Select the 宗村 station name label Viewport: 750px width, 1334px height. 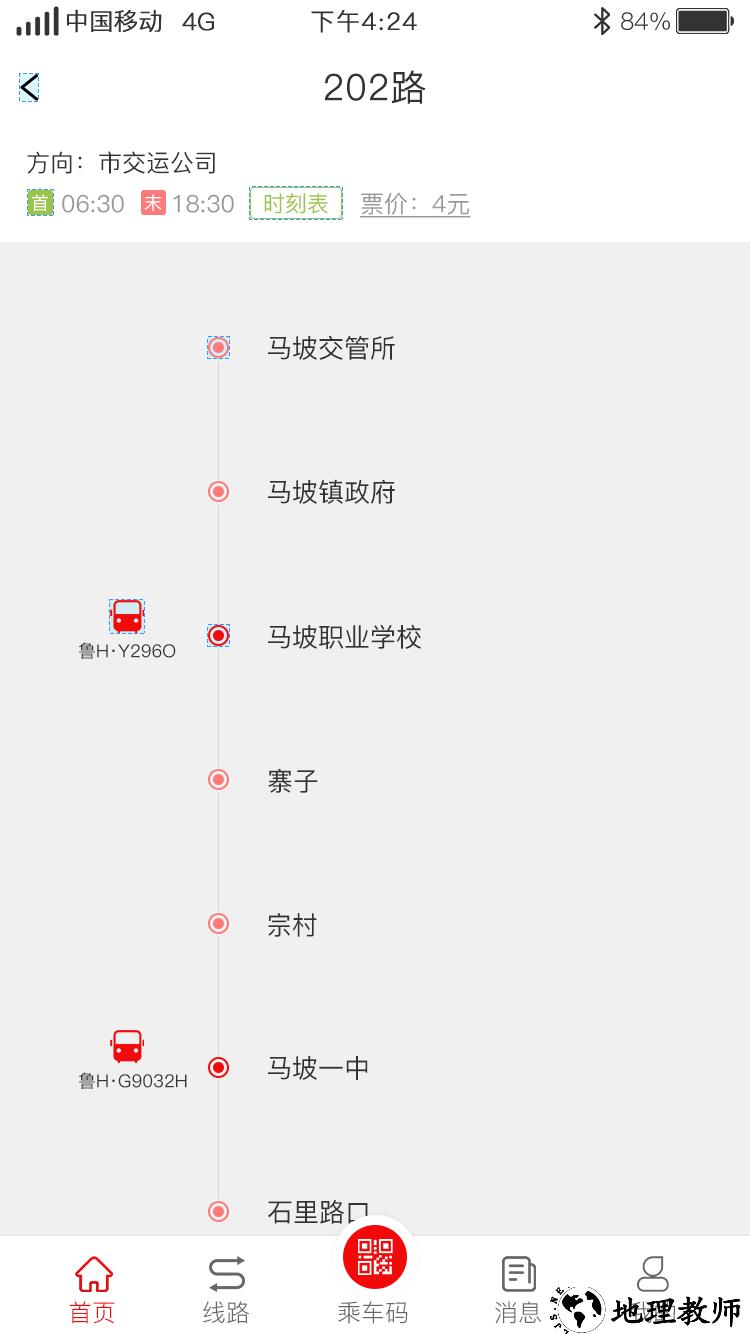click(291, 923)
